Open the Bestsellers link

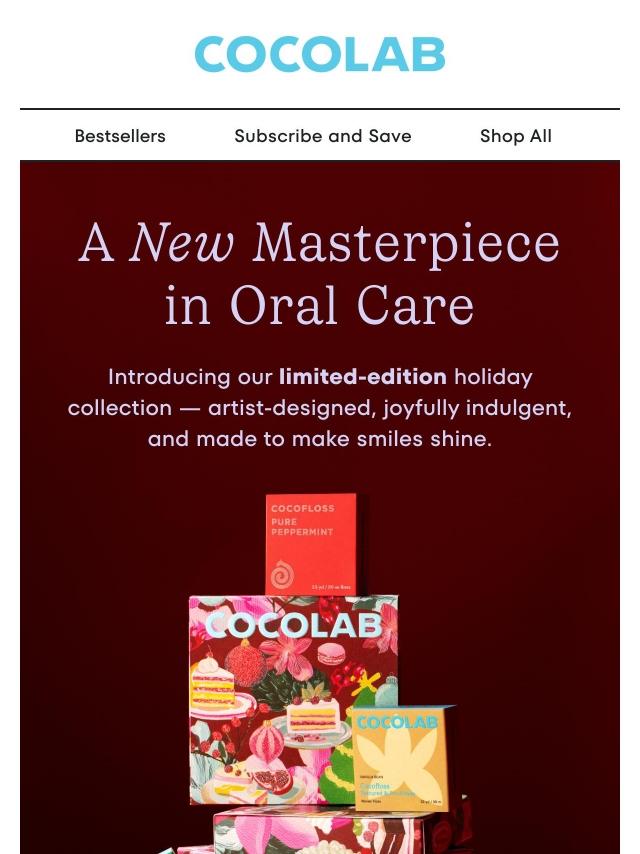pyautogui.click(x=120, y=136)
